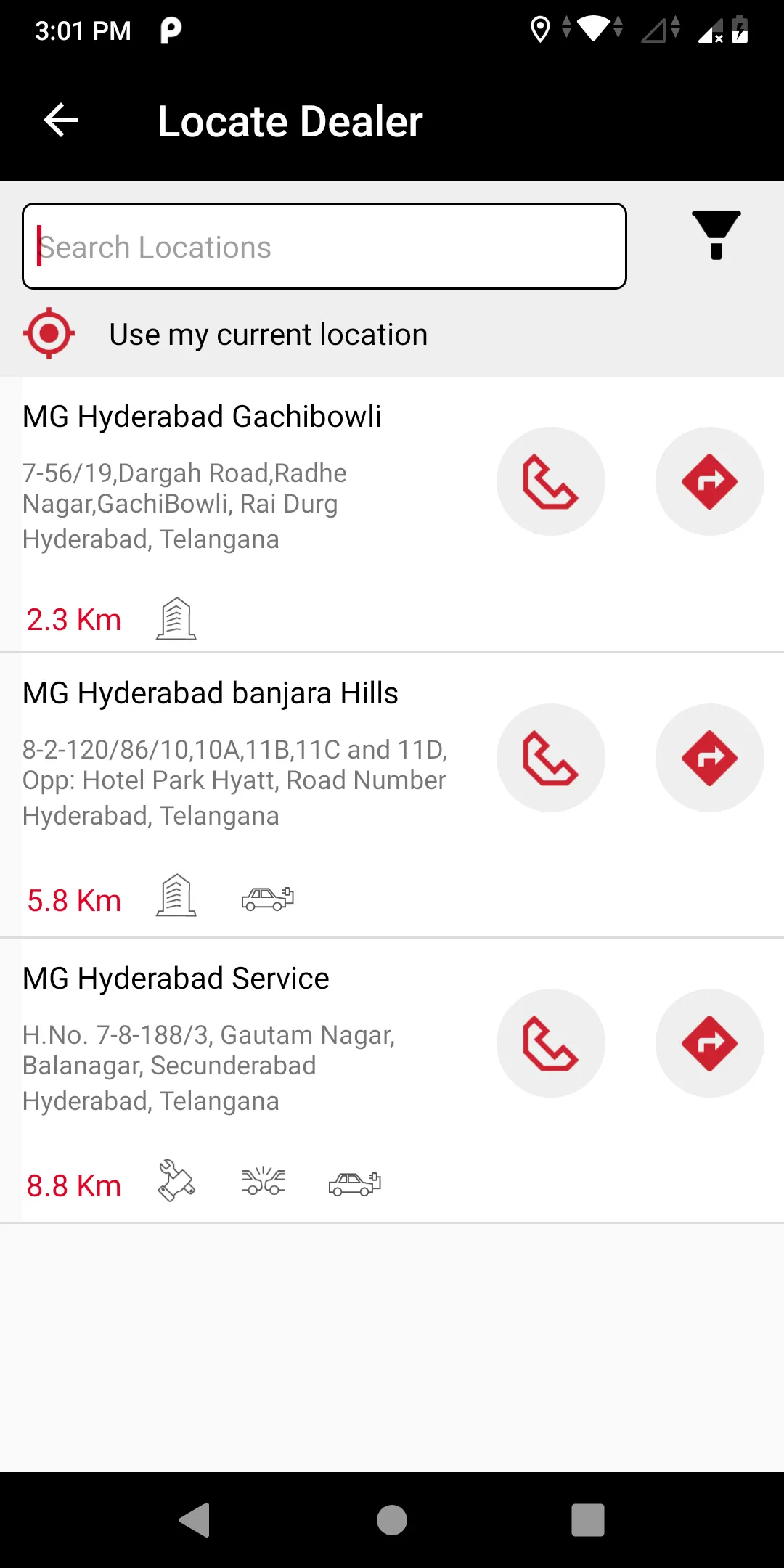Screen dimensions: 784x1568
Task: Call MG Hyderabad Gachibowli dealer
Action: point(550,481)
